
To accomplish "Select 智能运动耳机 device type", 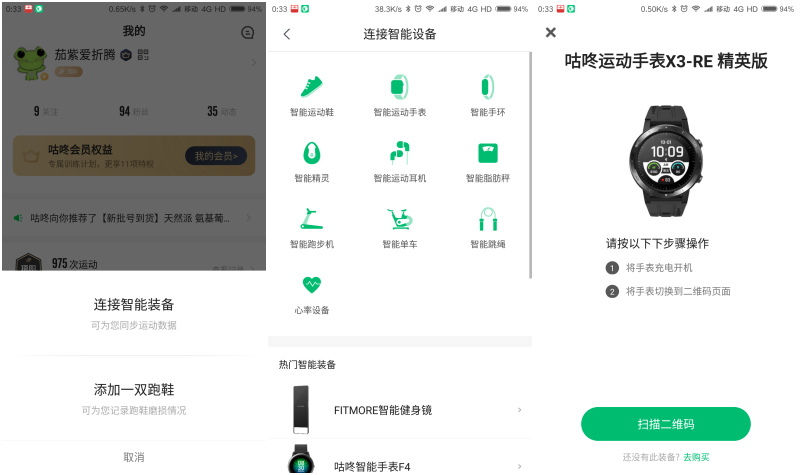I will tap(400, 162).
